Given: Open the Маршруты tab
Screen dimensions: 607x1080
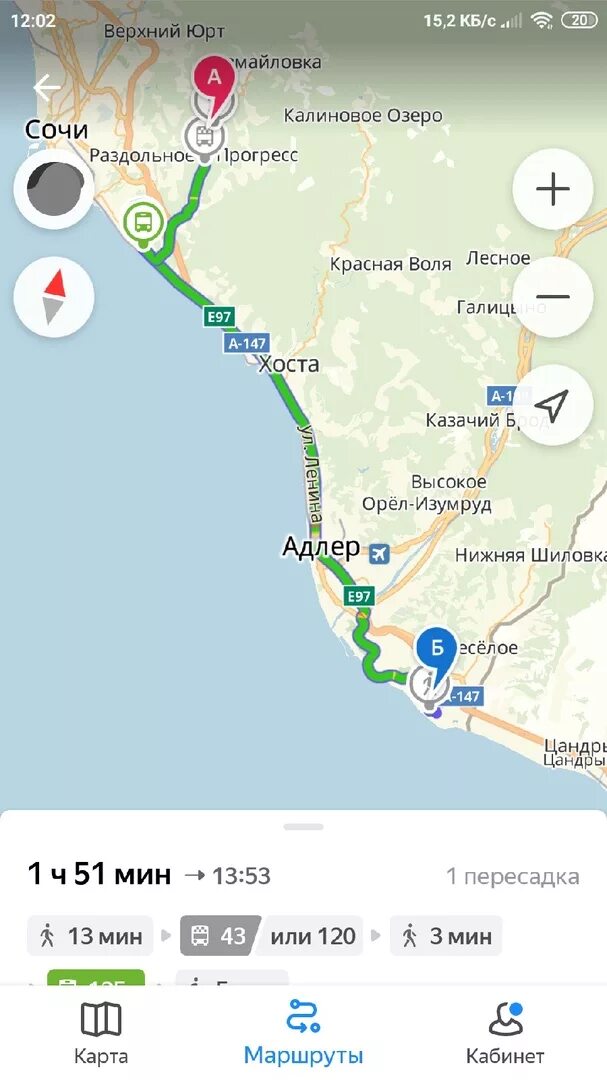Looking at the screenshot, I should [303, 1032].
